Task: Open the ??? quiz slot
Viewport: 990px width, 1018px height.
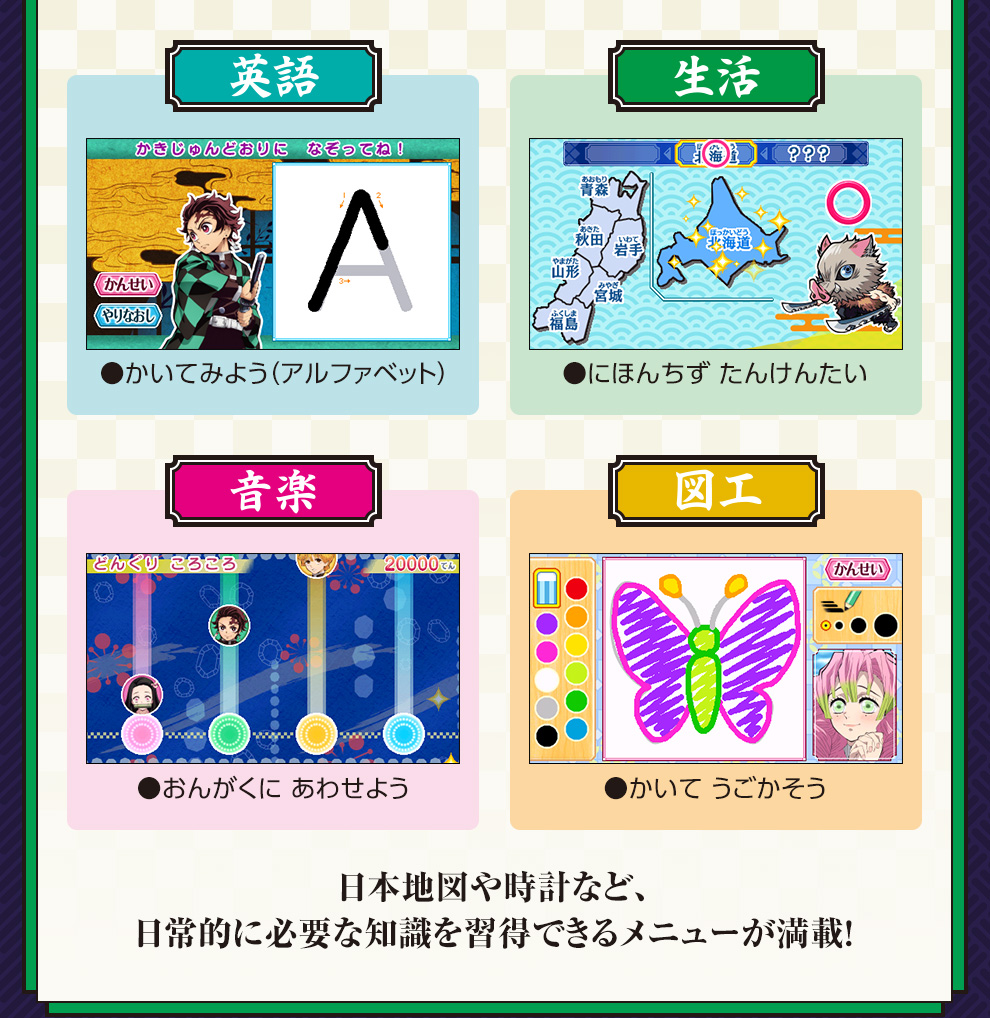Action: (812, 151)
